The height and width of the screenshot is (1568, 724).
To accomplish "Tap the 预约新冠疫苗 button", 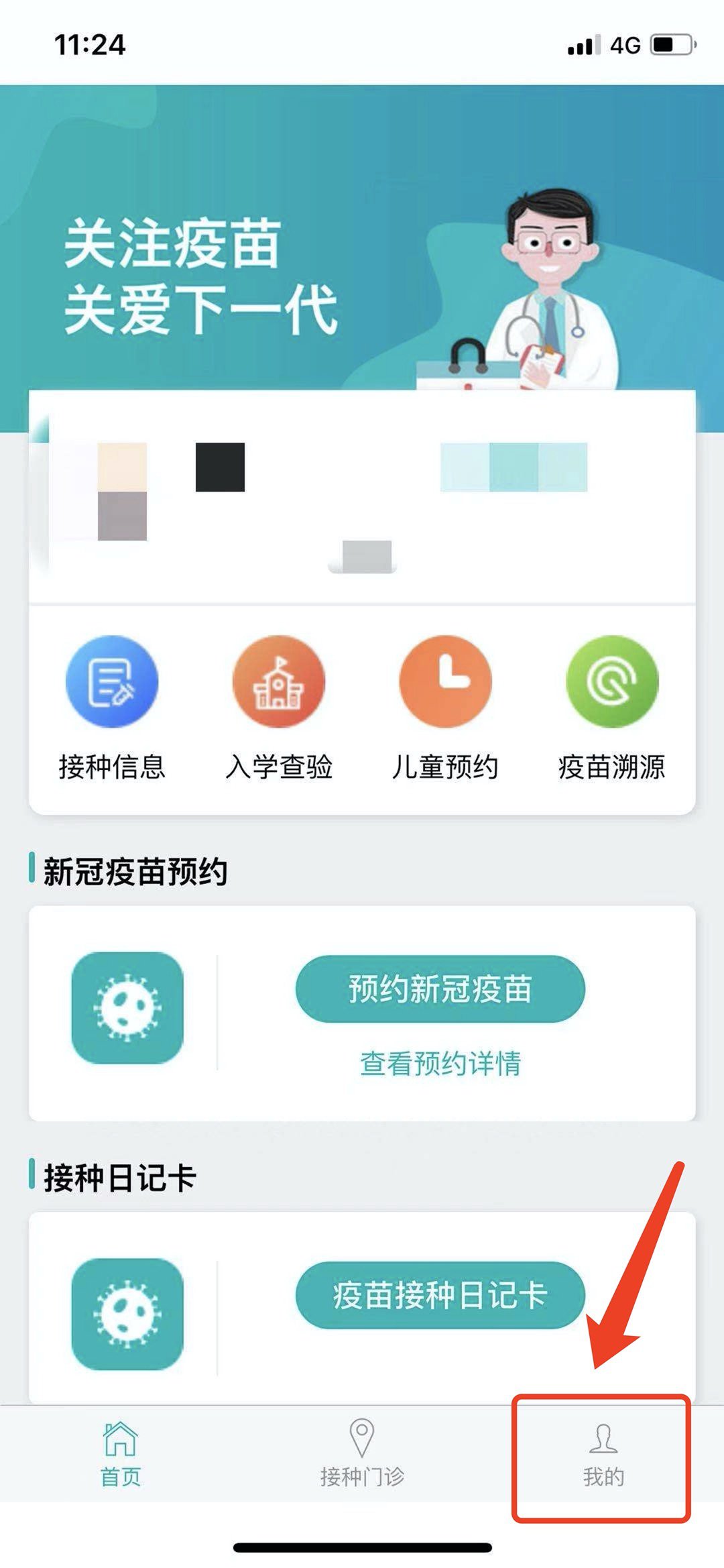I will click(440, 989).
